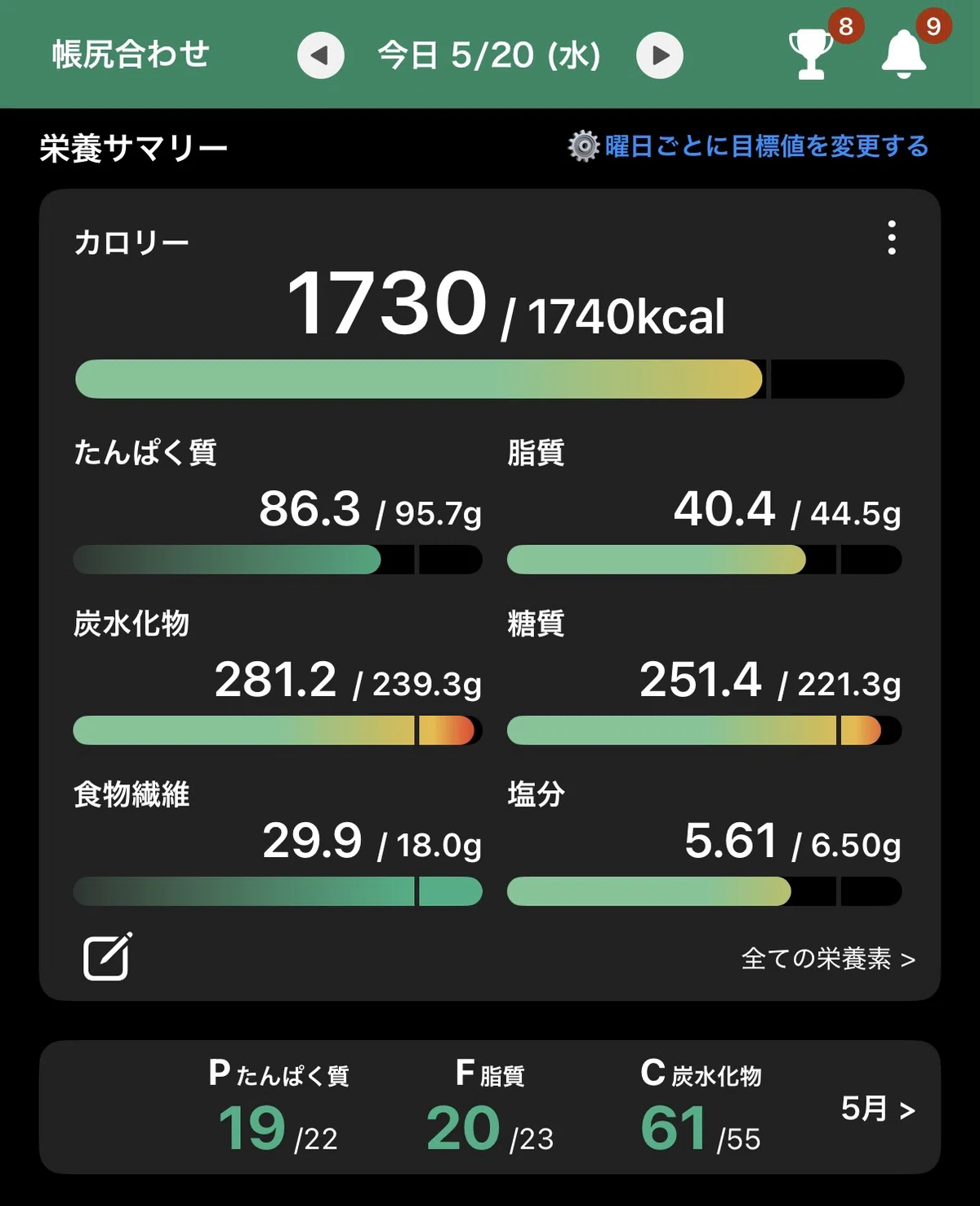Open 曜日ごとに目標値を変更する settings link
The image size is (980, 1206).
(749, 146)
